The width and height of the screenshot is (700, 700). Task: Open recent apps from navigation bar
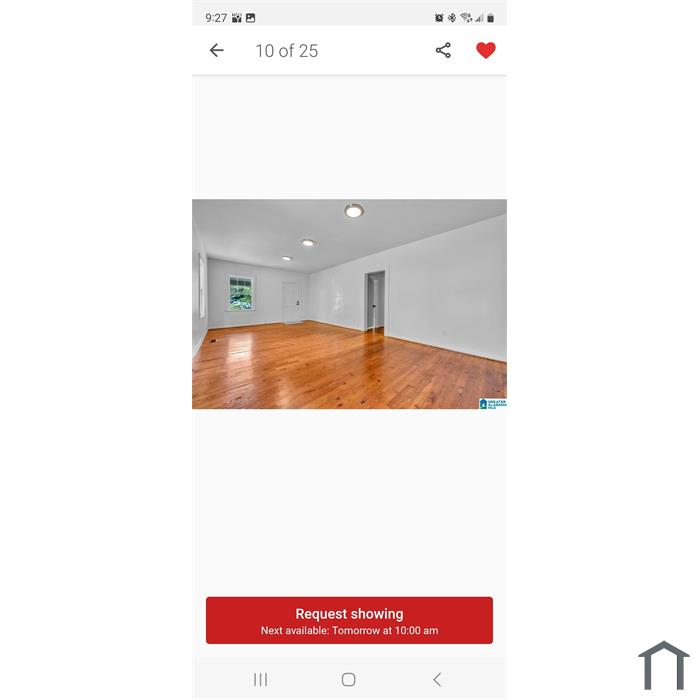[260, 679]
